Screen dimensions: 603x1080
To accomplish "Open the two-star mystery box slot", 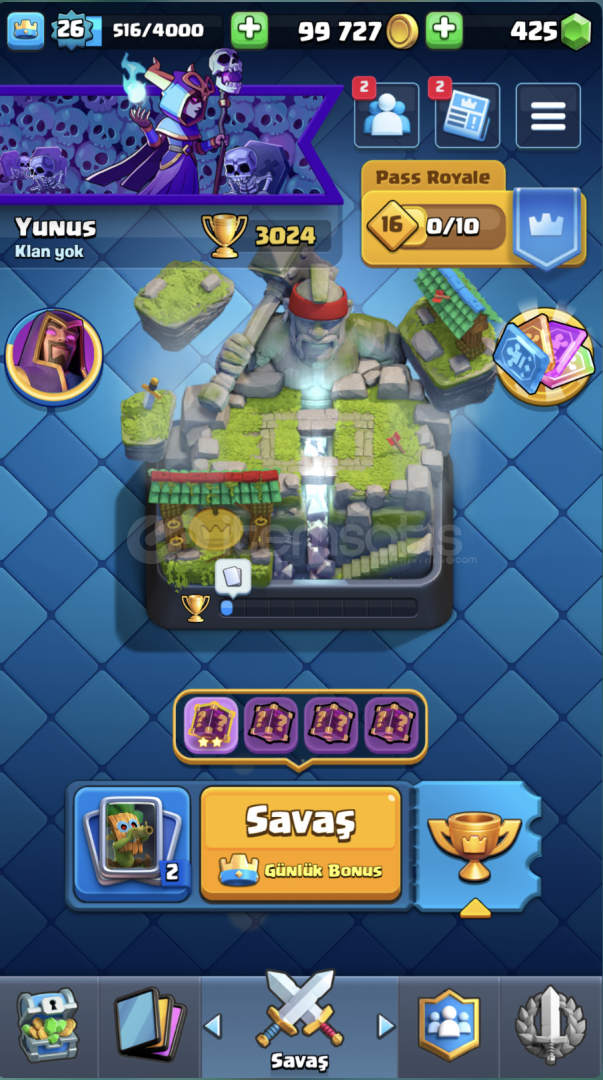I will (x=211, y=725).
